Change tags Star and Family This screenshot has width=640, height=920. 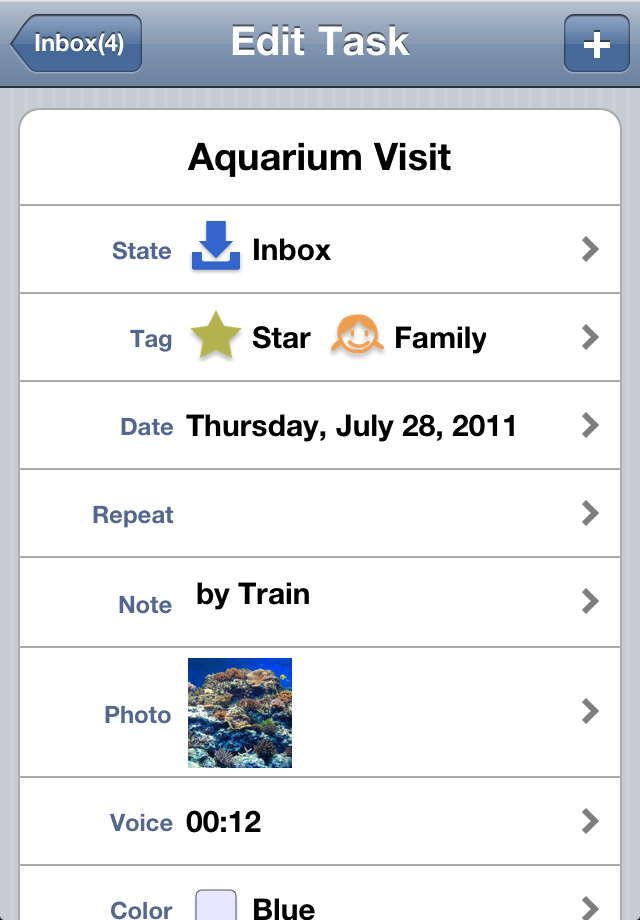pyautogui.click(x=320, y=338)
